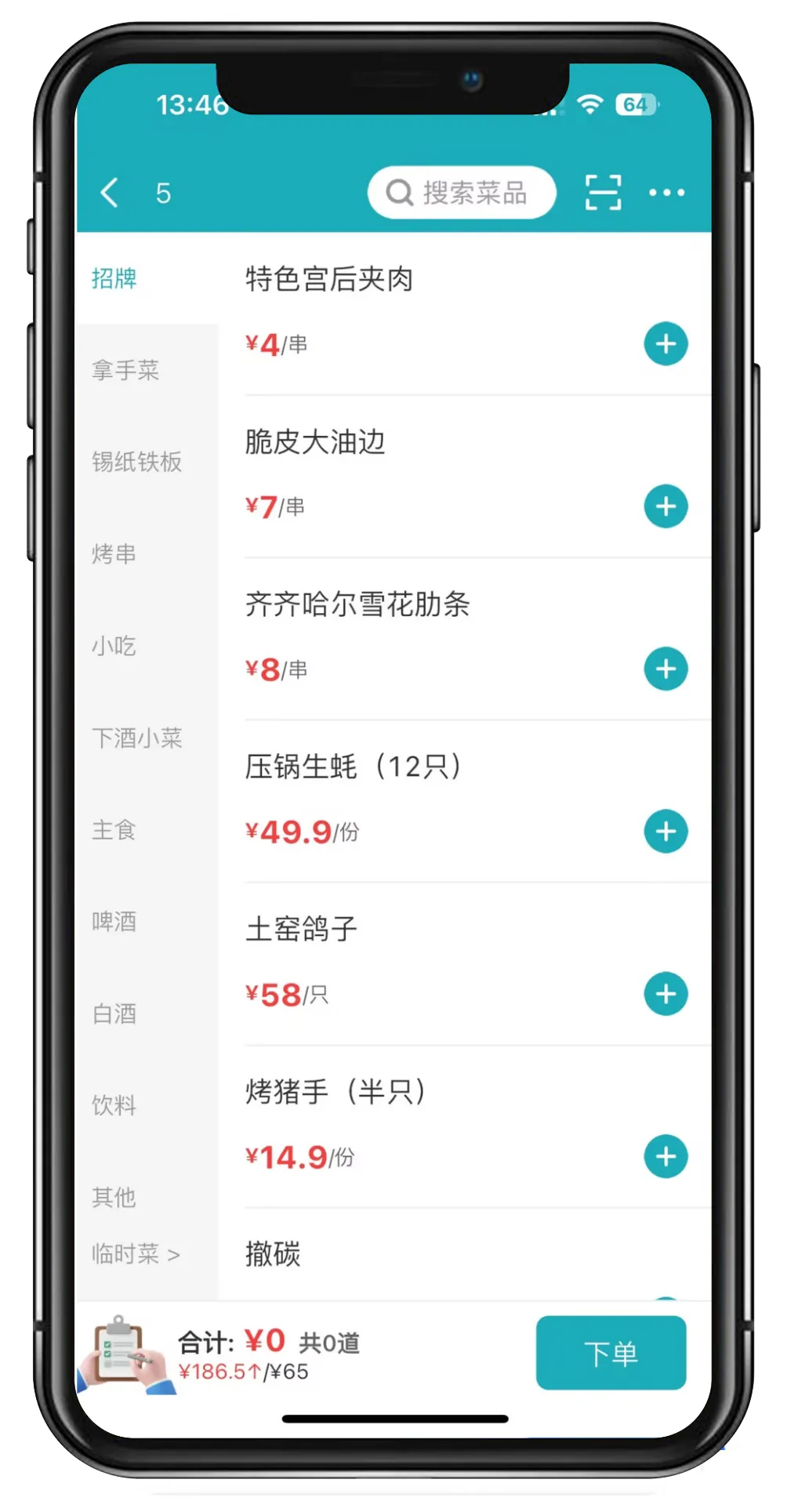Tap 下单 to place the order
The width and height of the screenshot is (787, 1512).
point(611,1353)
